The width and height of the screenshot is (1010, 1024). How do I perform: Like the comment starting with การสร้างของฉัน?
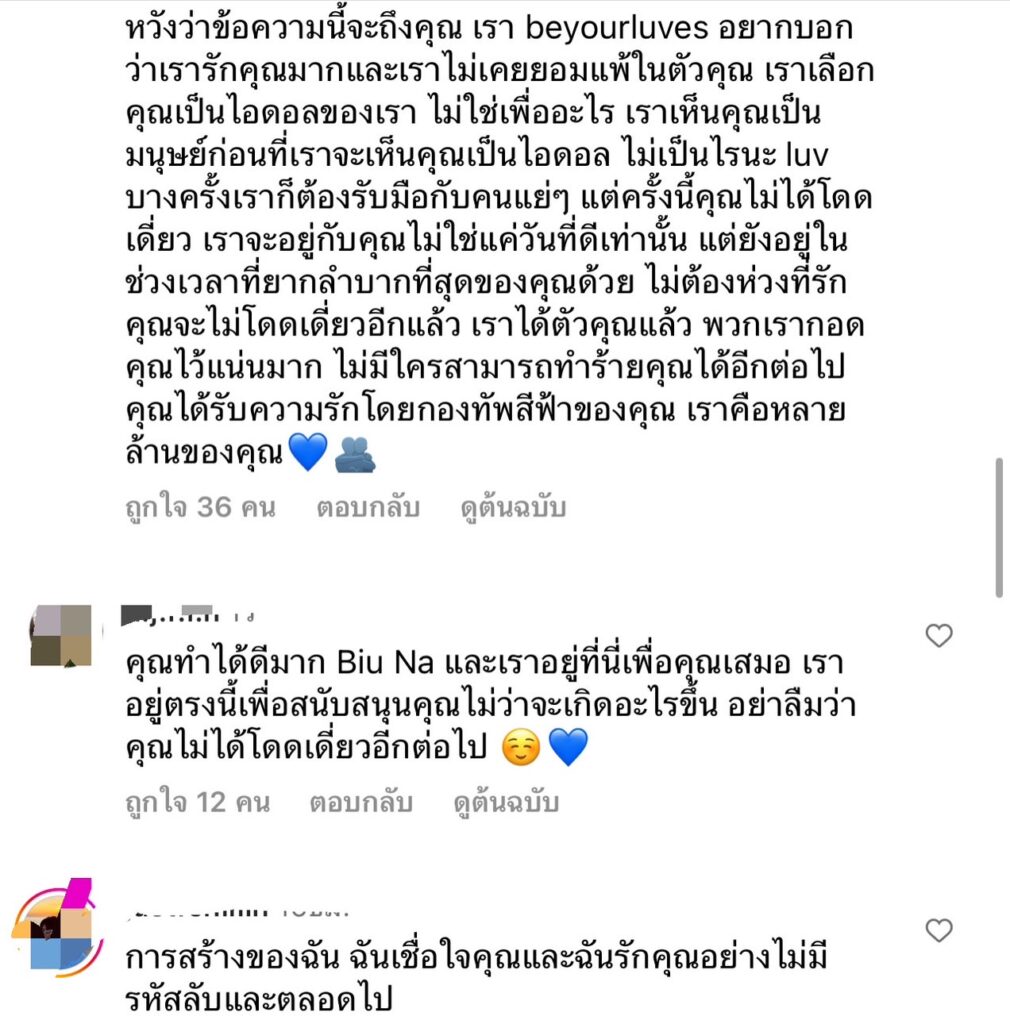click(938, 931)
